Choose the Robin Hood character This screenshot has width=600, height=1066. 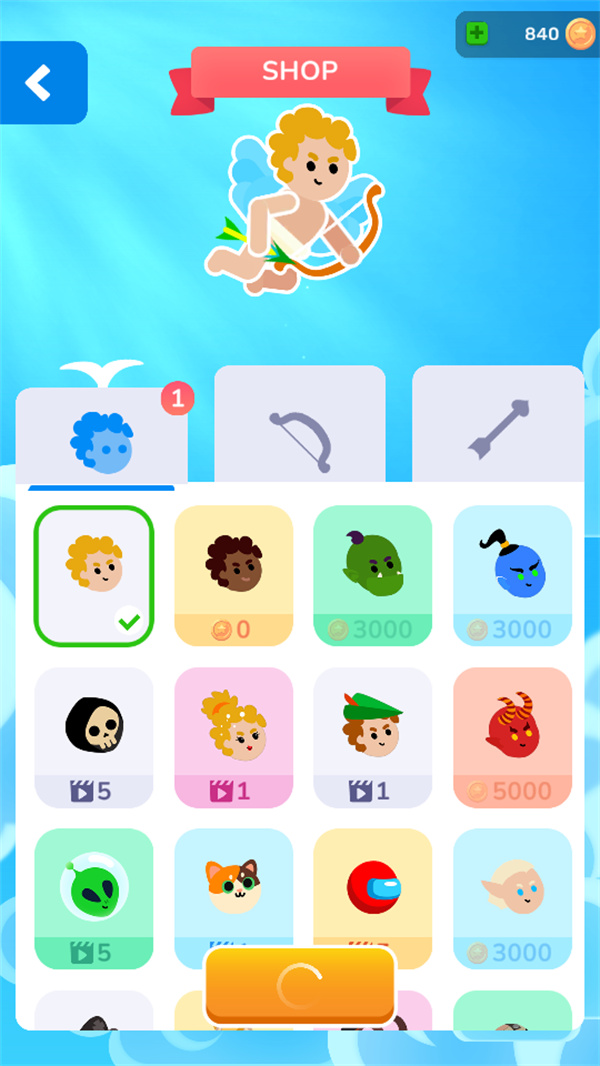(x=372, y=736)
